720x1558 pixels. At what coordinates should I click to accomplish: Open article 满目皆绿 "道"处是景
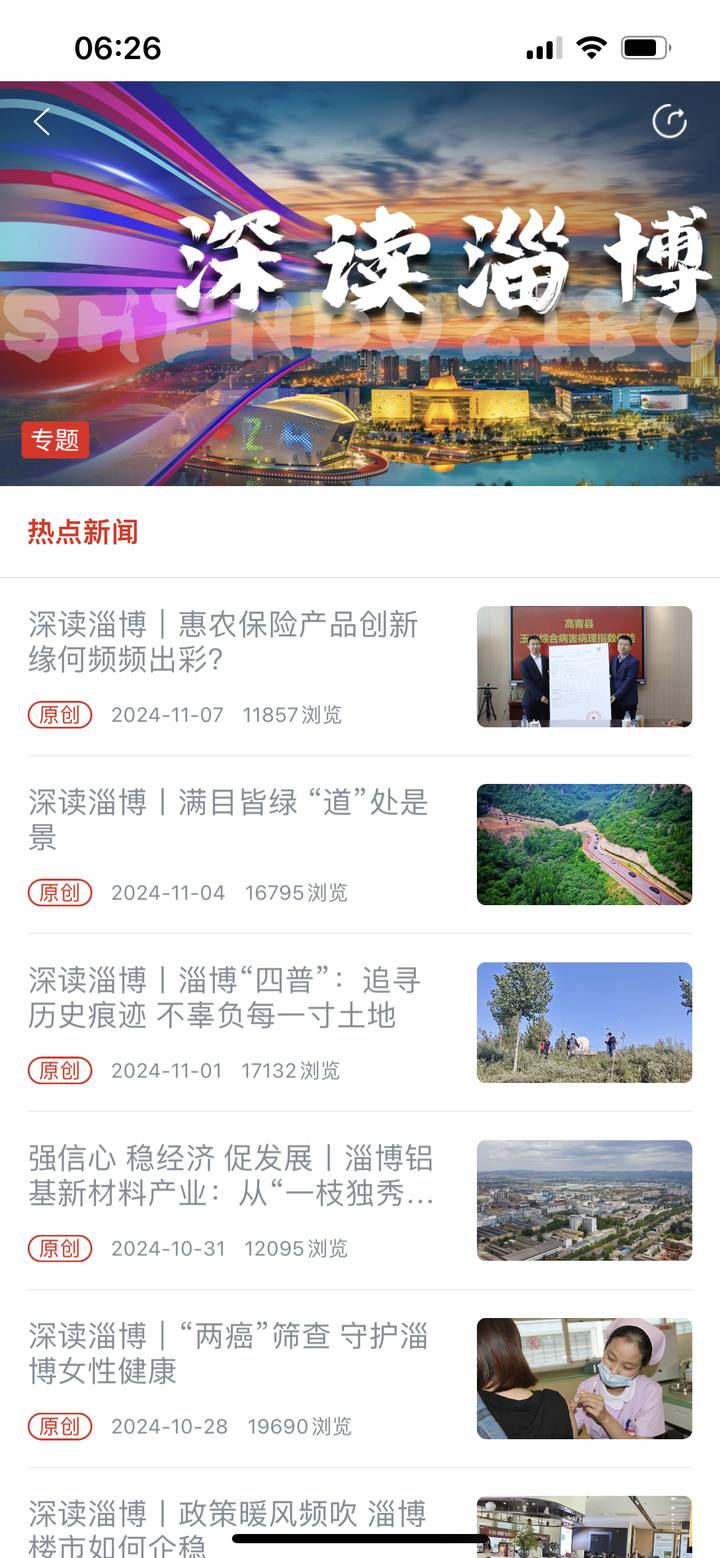(228, 819)
